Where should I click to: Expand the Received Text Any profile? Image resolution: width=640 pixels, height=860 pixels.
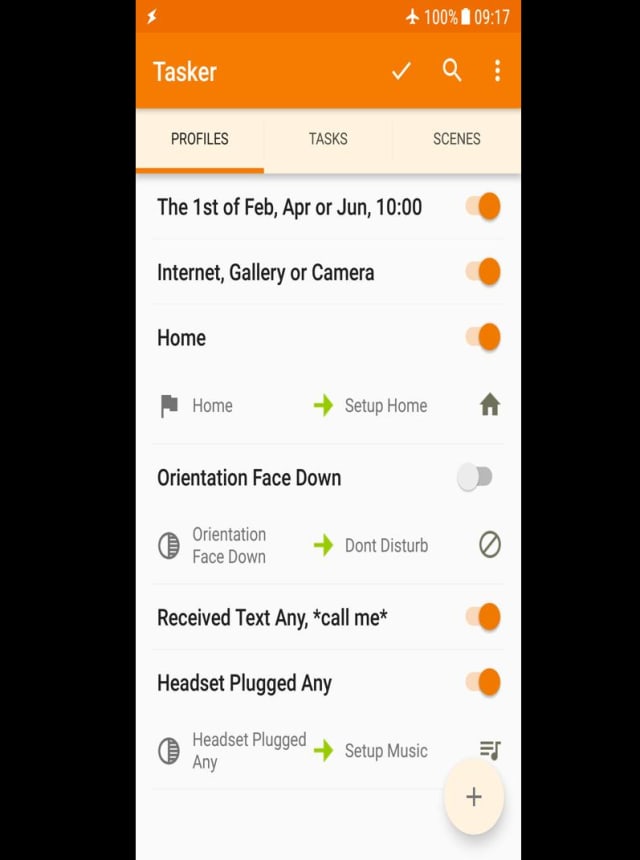tap(272, 618)
